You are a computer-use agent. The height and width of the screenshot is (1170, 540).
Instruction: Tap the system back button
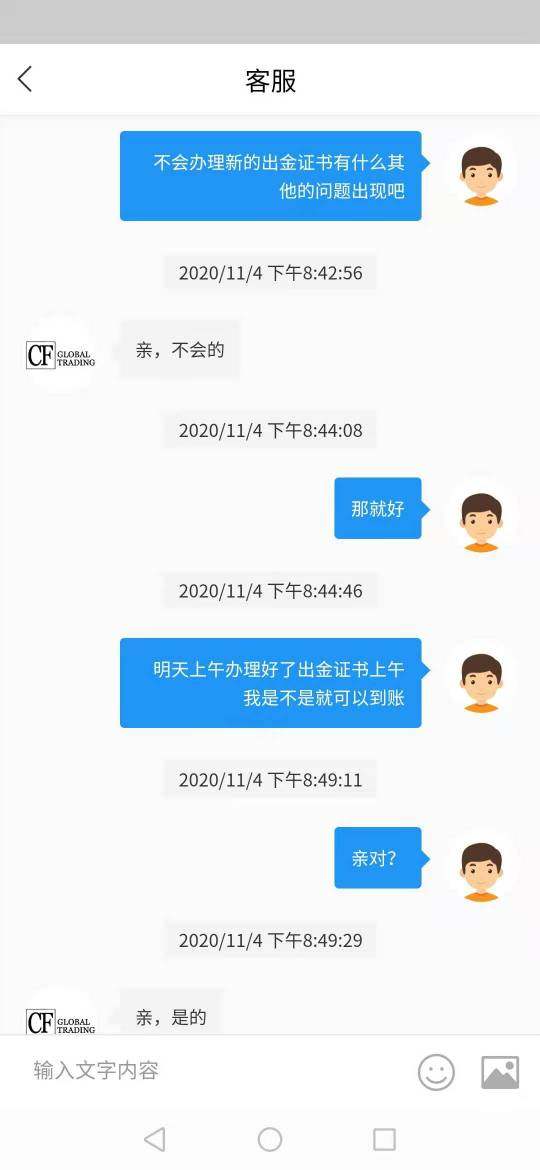pos(154,1139)
